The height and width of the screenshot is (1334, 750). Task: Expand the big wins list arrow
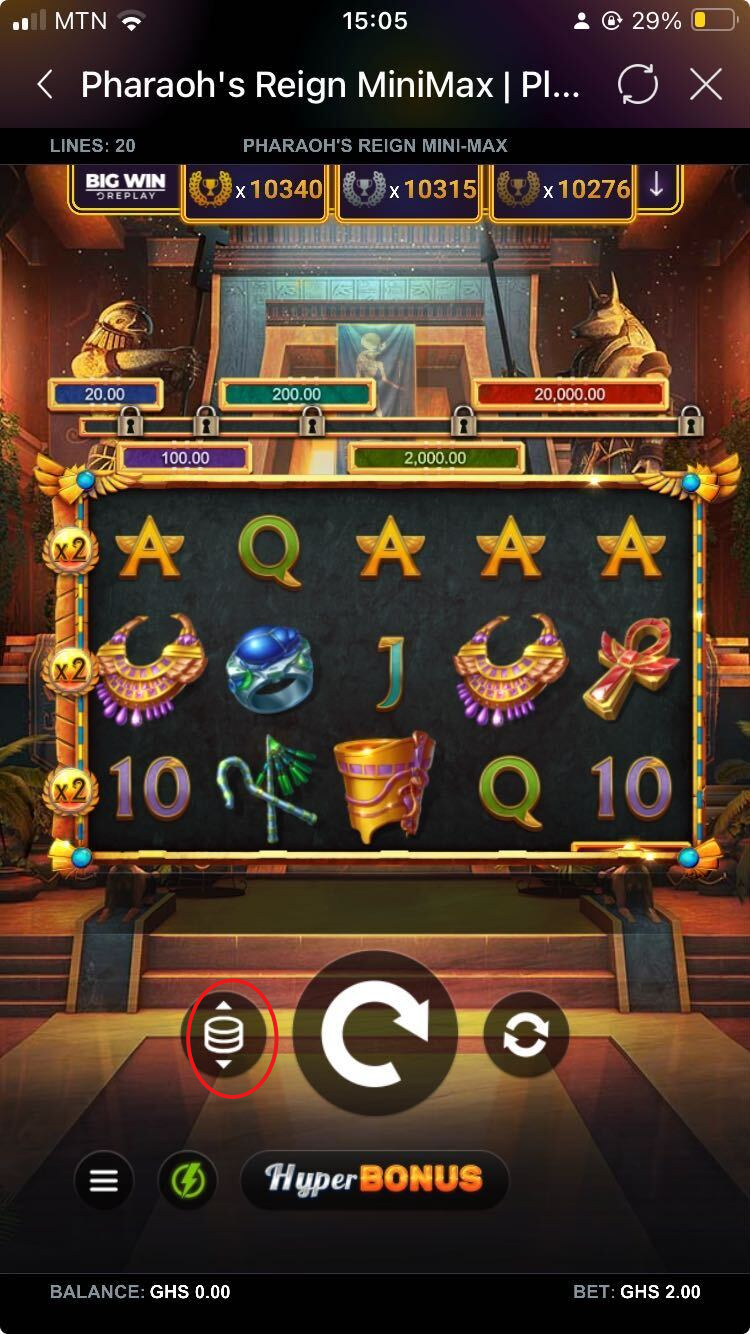point(657,186)
